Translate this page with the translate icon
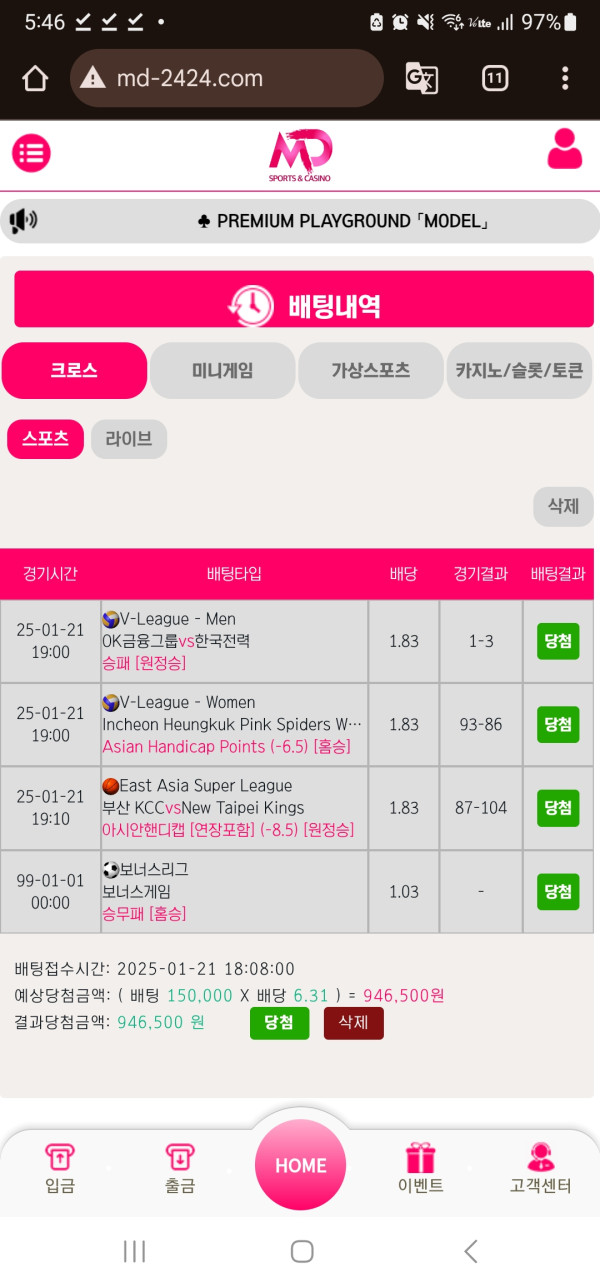 421,78
